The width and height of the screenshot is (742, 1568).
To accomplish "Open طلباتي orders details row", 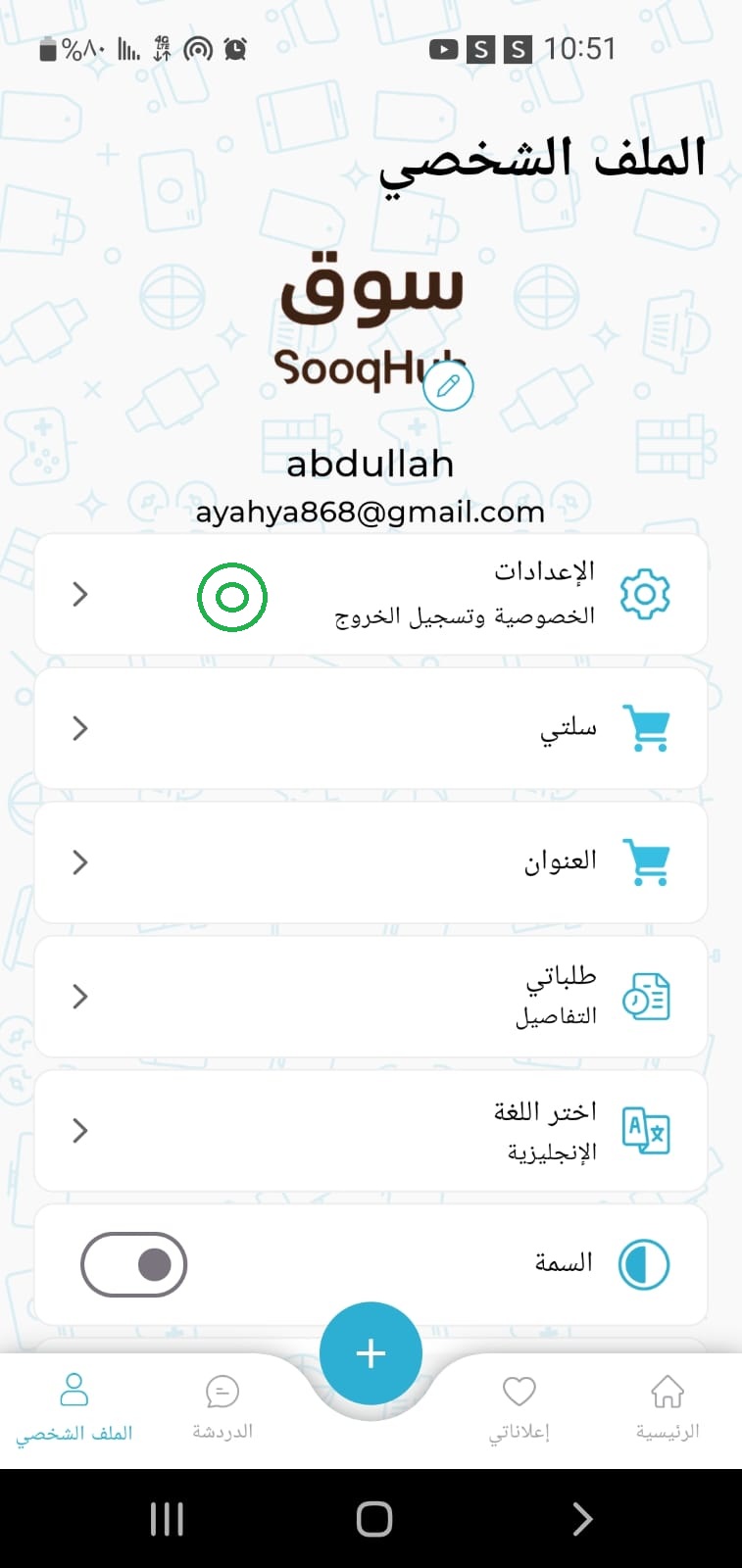I will (x=371, y=997).
